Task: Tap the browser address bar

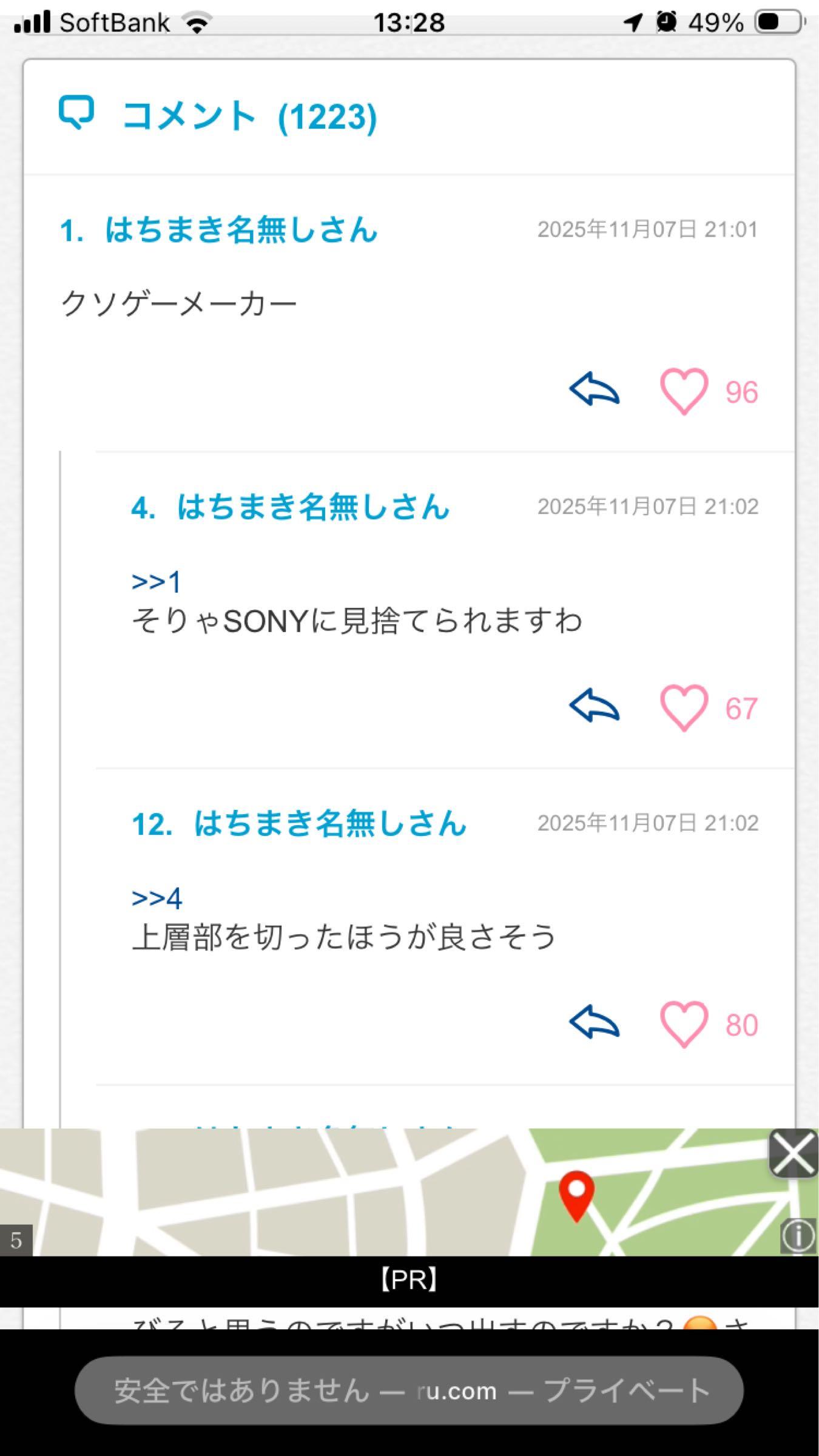Action: pyautogui.click(x=409, y=1390)
